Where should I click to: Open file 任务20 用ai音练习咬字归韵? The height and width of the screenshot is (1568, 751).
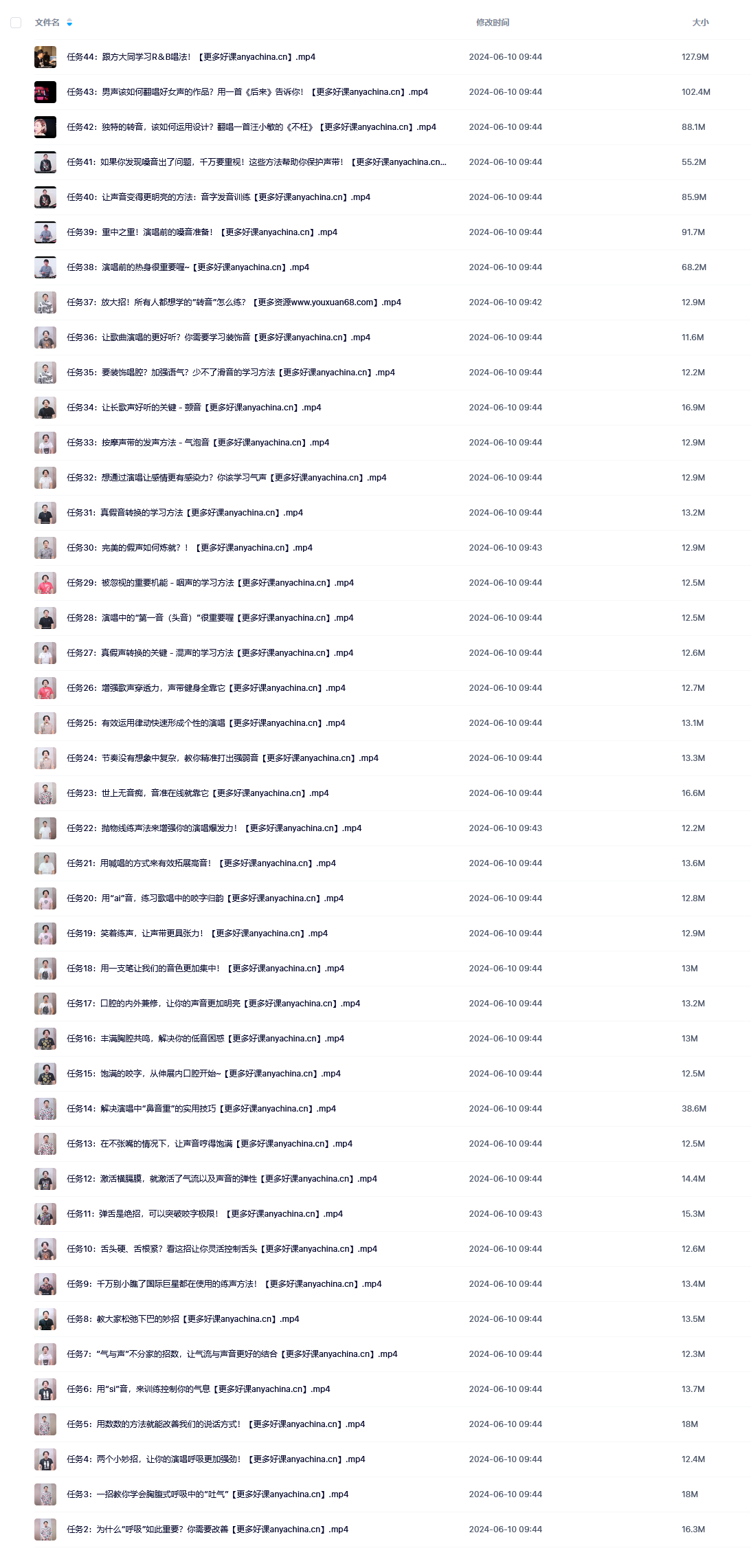pyautogui.click(x=205, y=898)
